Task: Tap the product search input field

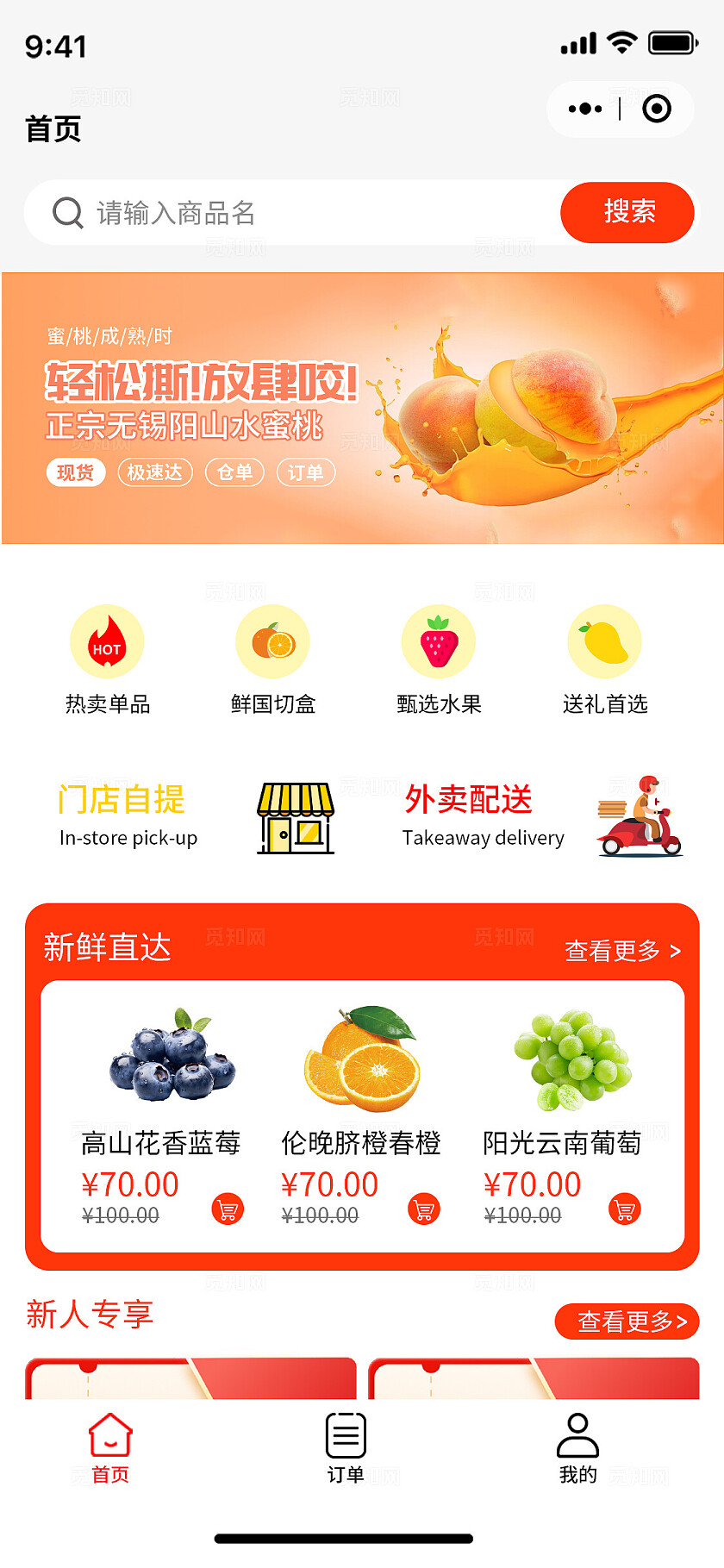Action: (x=259, y=213)
